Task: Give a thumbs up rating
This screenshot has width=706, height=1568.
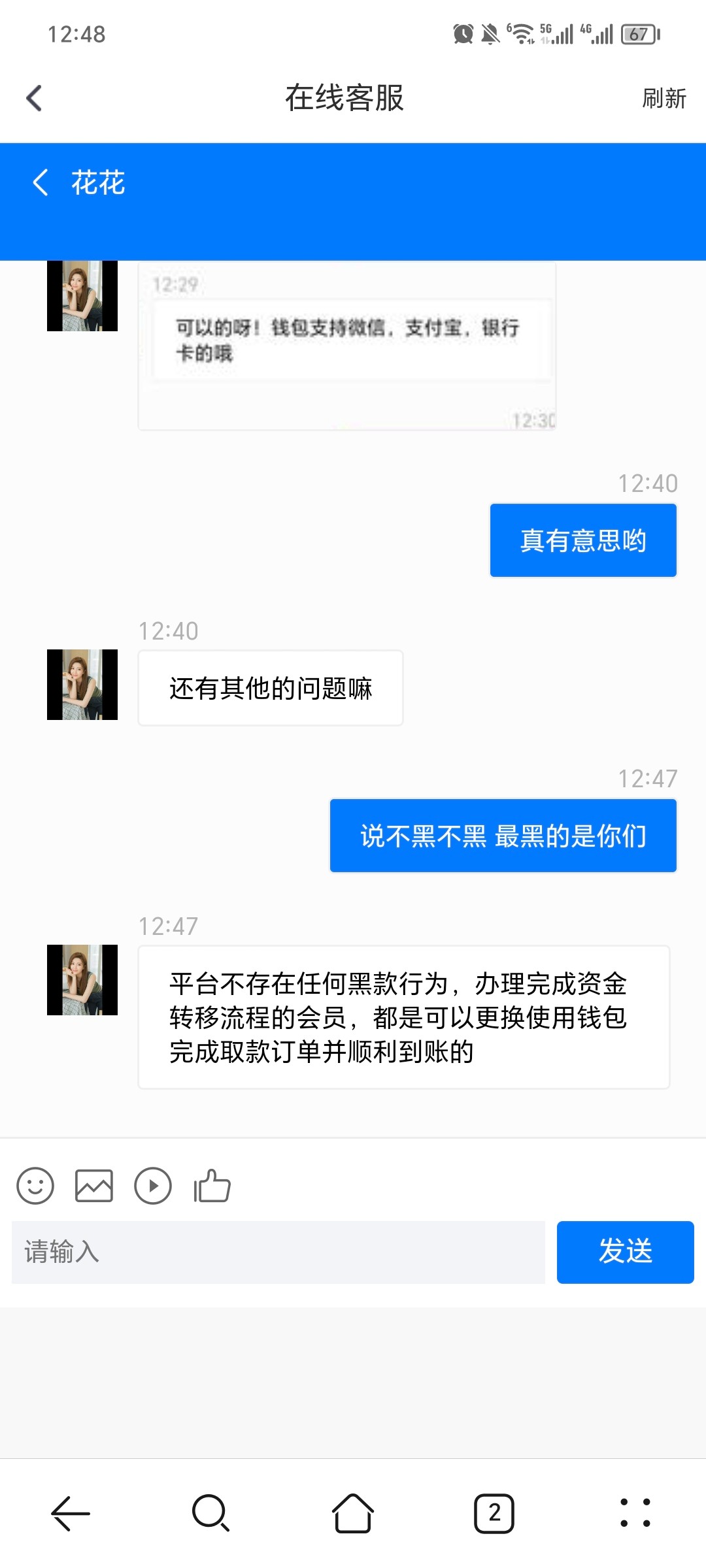Action: pos(211,1185)
